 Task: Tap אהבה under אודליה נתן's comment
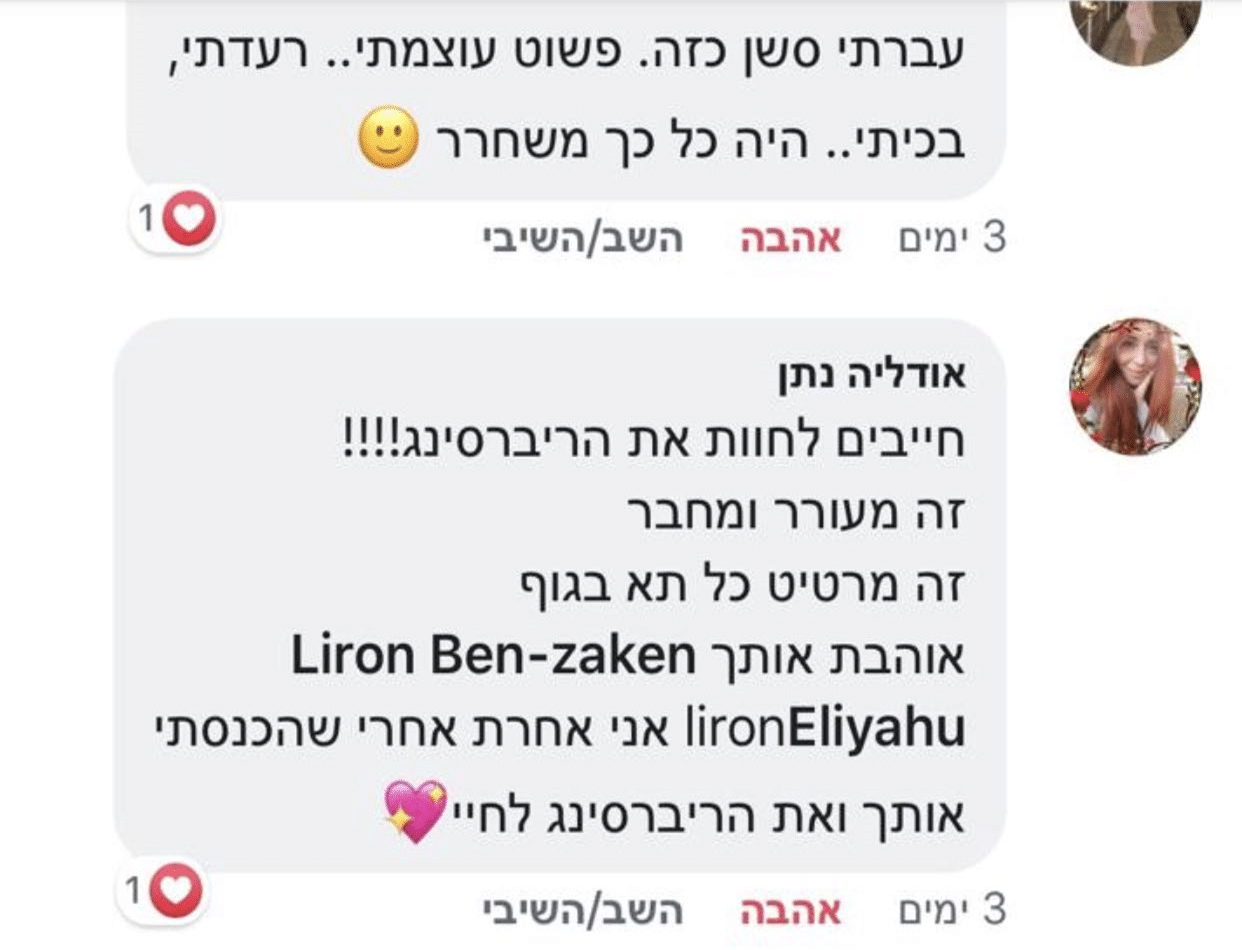tap(791, 910)
